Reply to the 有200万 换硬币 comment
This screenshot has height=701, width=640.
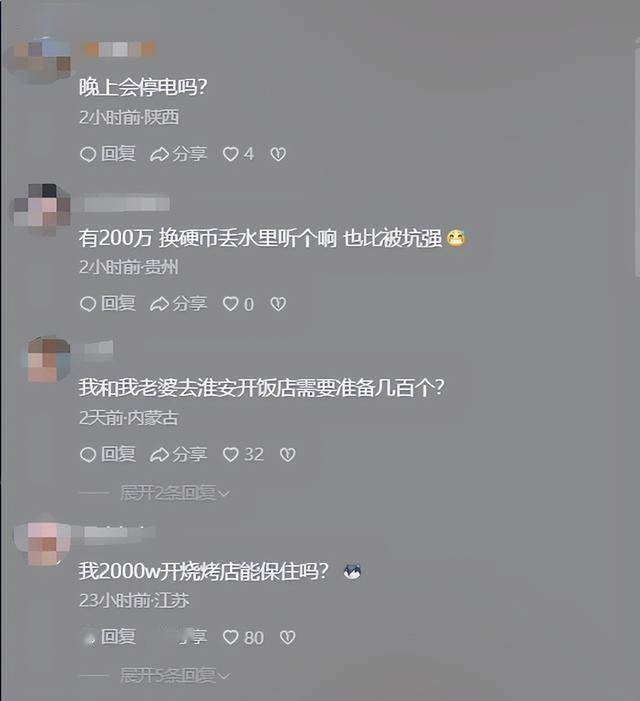[x=107, y=303]
